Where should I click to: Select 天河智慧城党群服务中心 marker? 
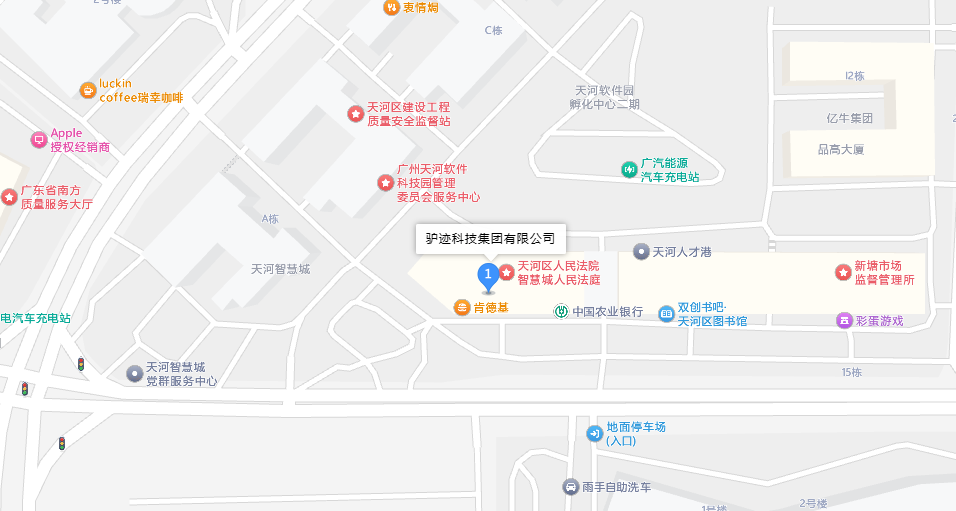tap(134, 373)
